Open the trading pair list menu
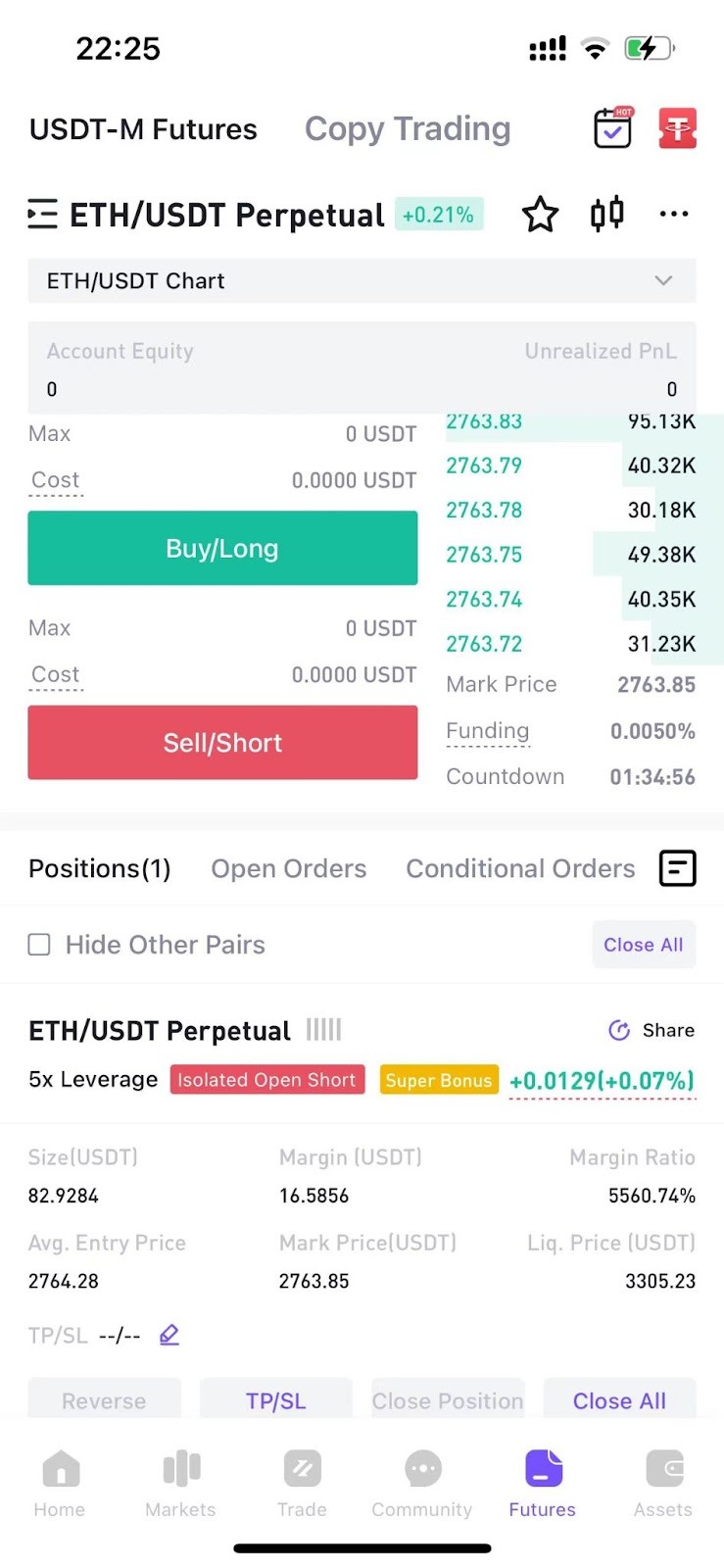The image size is (724, 1568). pos(42,214)
